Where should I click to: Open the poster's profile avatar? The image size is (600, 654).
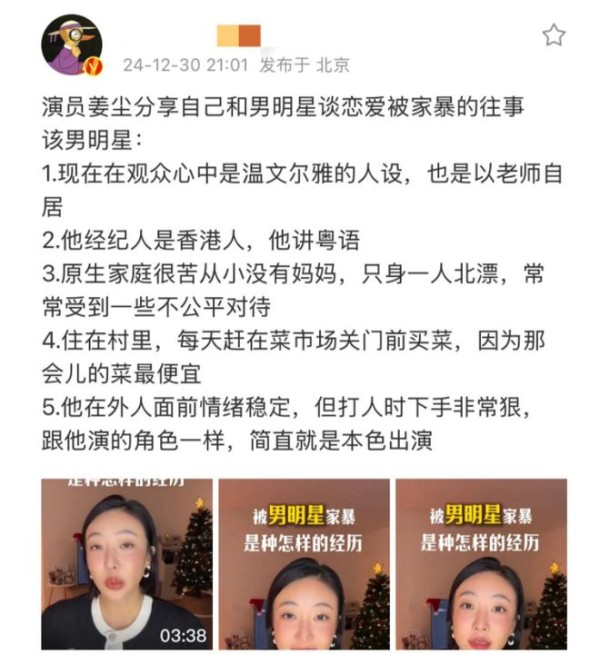(72, 45)
